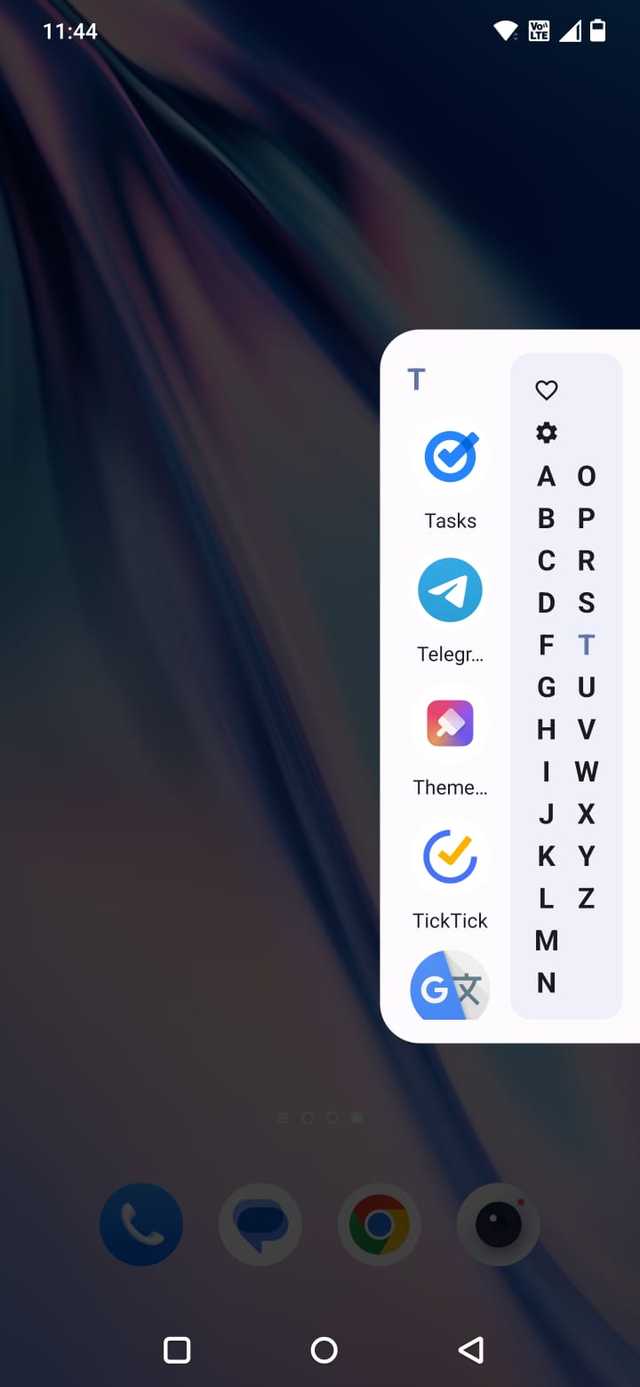Viewport: 640px width, 1387px height.
Task: Jump to apps starting with M
Action: [x=546, y=941]
